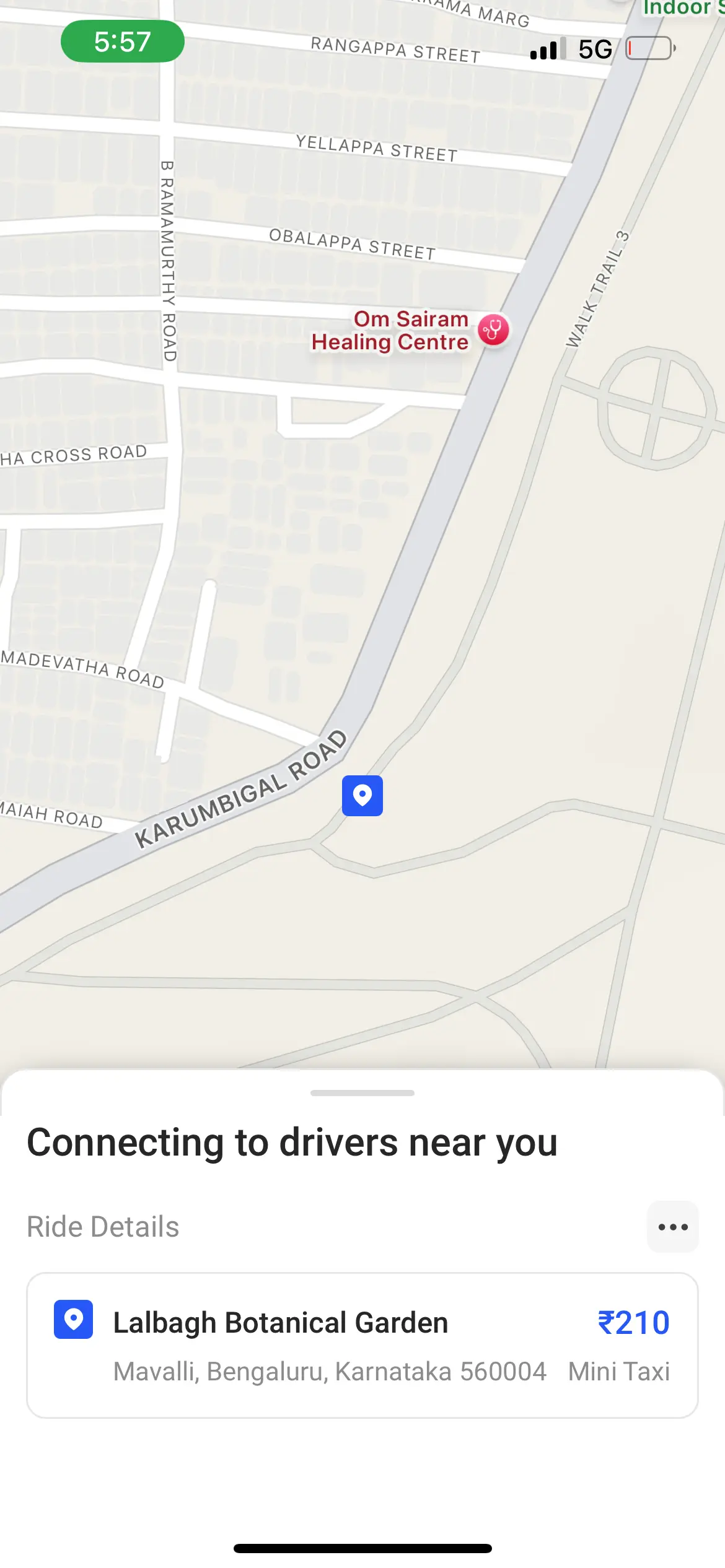Expand the bottom sheet using the drag handle
The height and width of the screenshot is (1568, 725).
click(362, 1093)
